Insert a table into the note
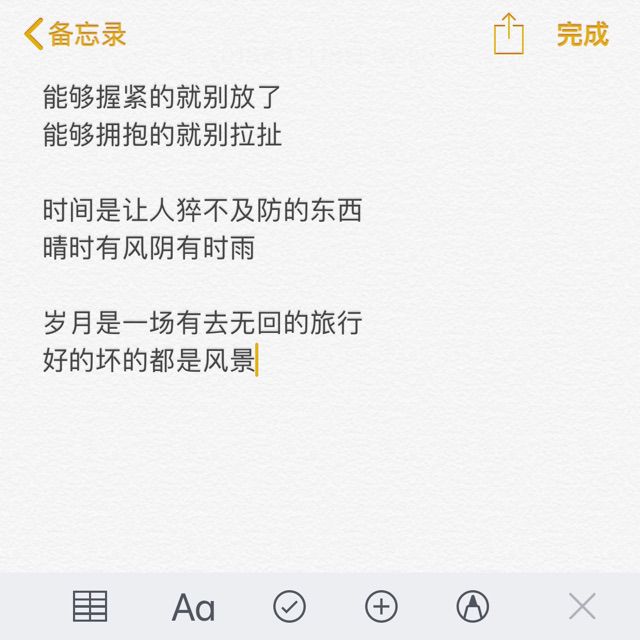This screenshot has height=640, width=640. click(x=90, y=606)
